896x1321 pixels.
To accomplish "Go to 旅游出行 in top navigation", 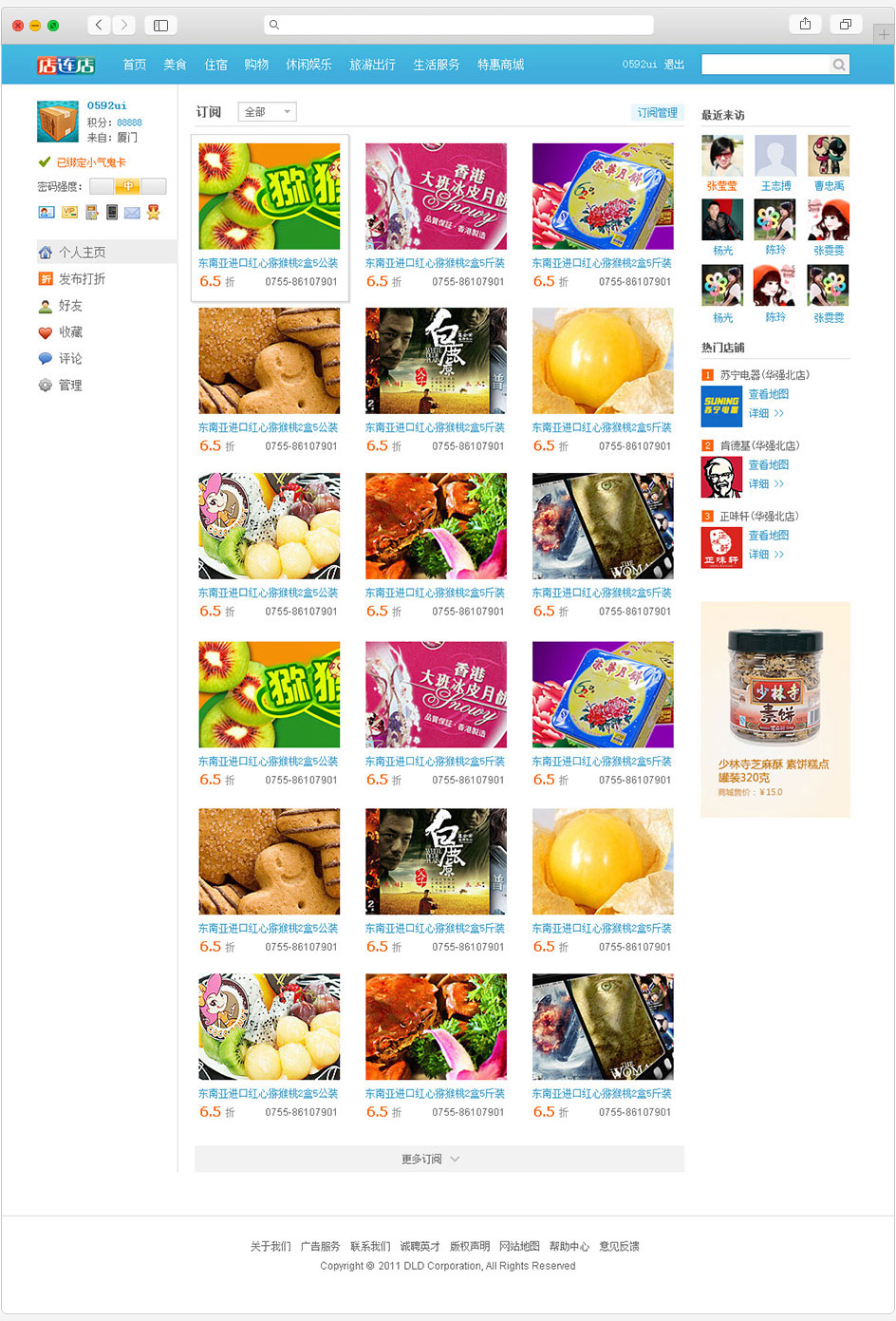I will [372, 65].
